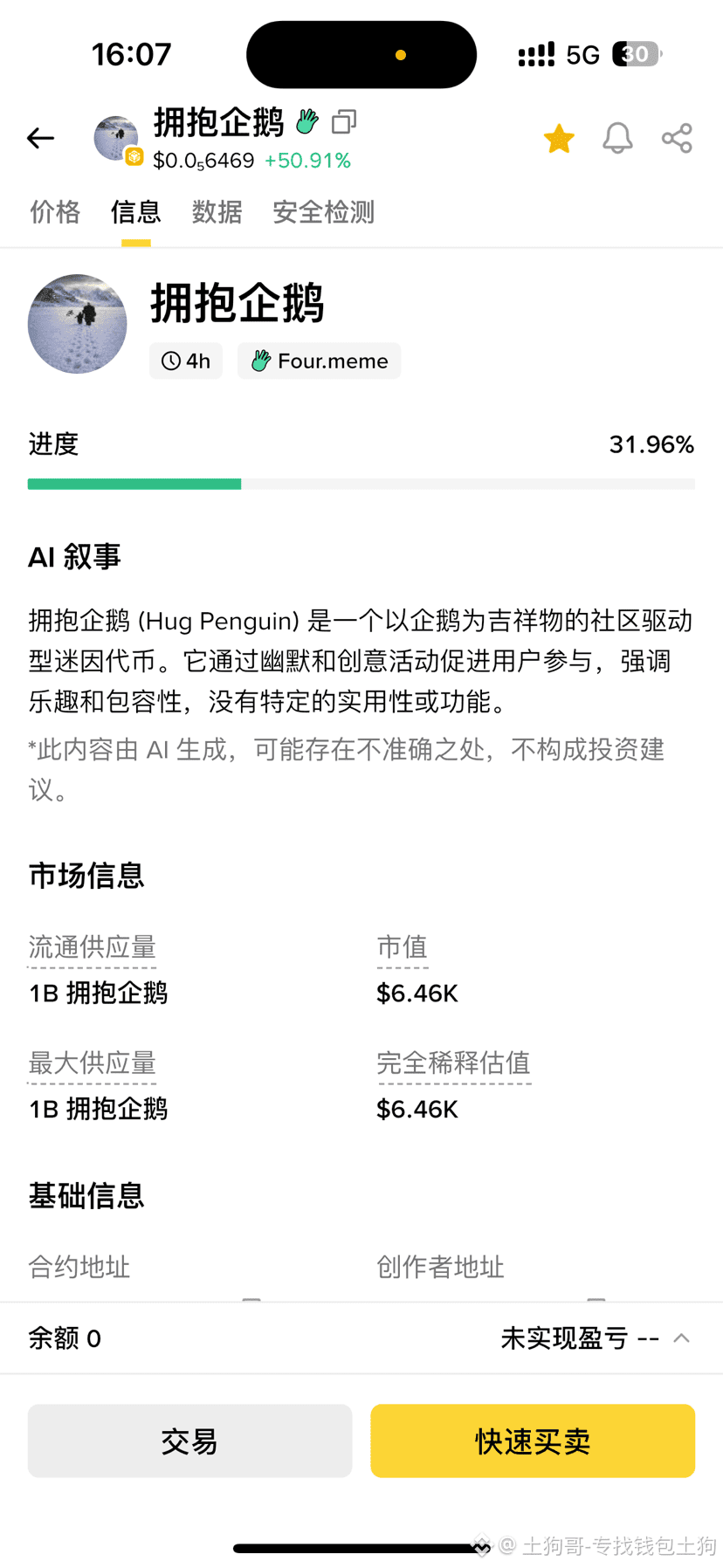Go back with the arrow icon
723x1568 pixels.
pos(40,138)
